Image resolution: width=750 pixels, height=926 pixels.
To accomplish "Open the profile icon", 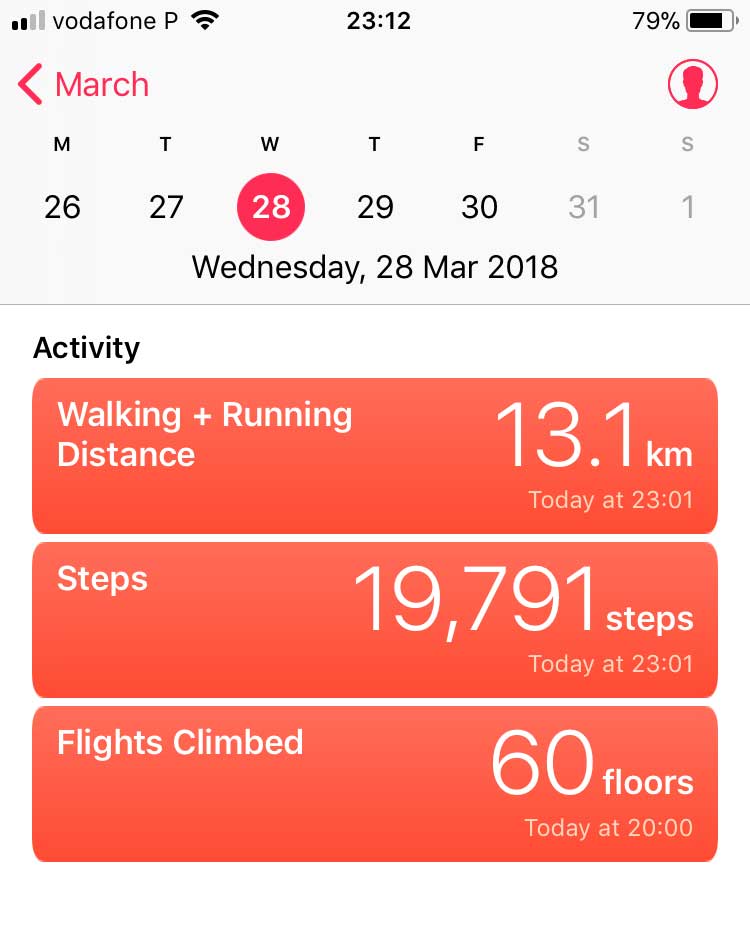I will (692, 85).
